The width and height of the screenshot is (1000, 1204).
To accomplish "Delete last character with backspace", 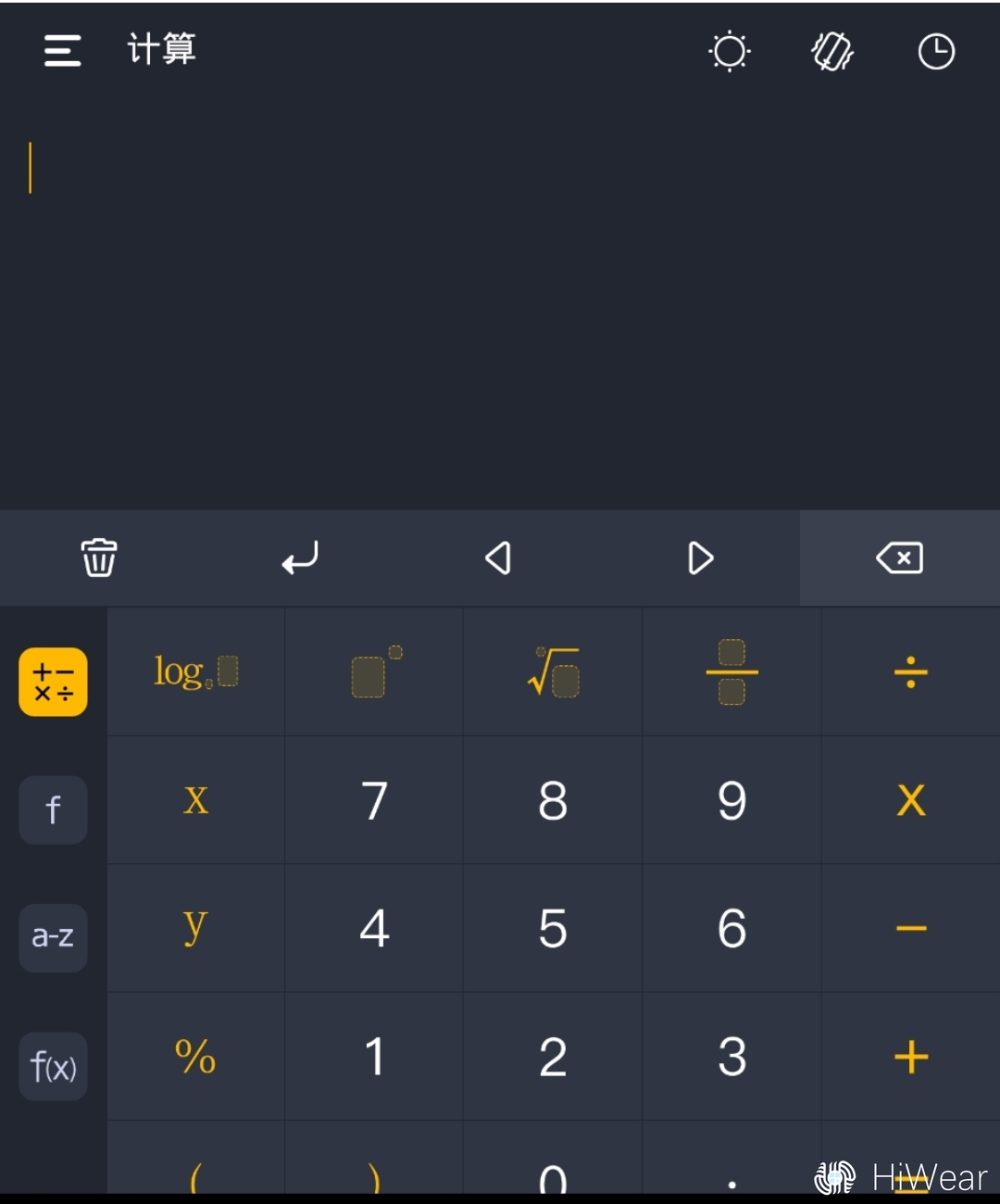I will click(x=899, y=558).
